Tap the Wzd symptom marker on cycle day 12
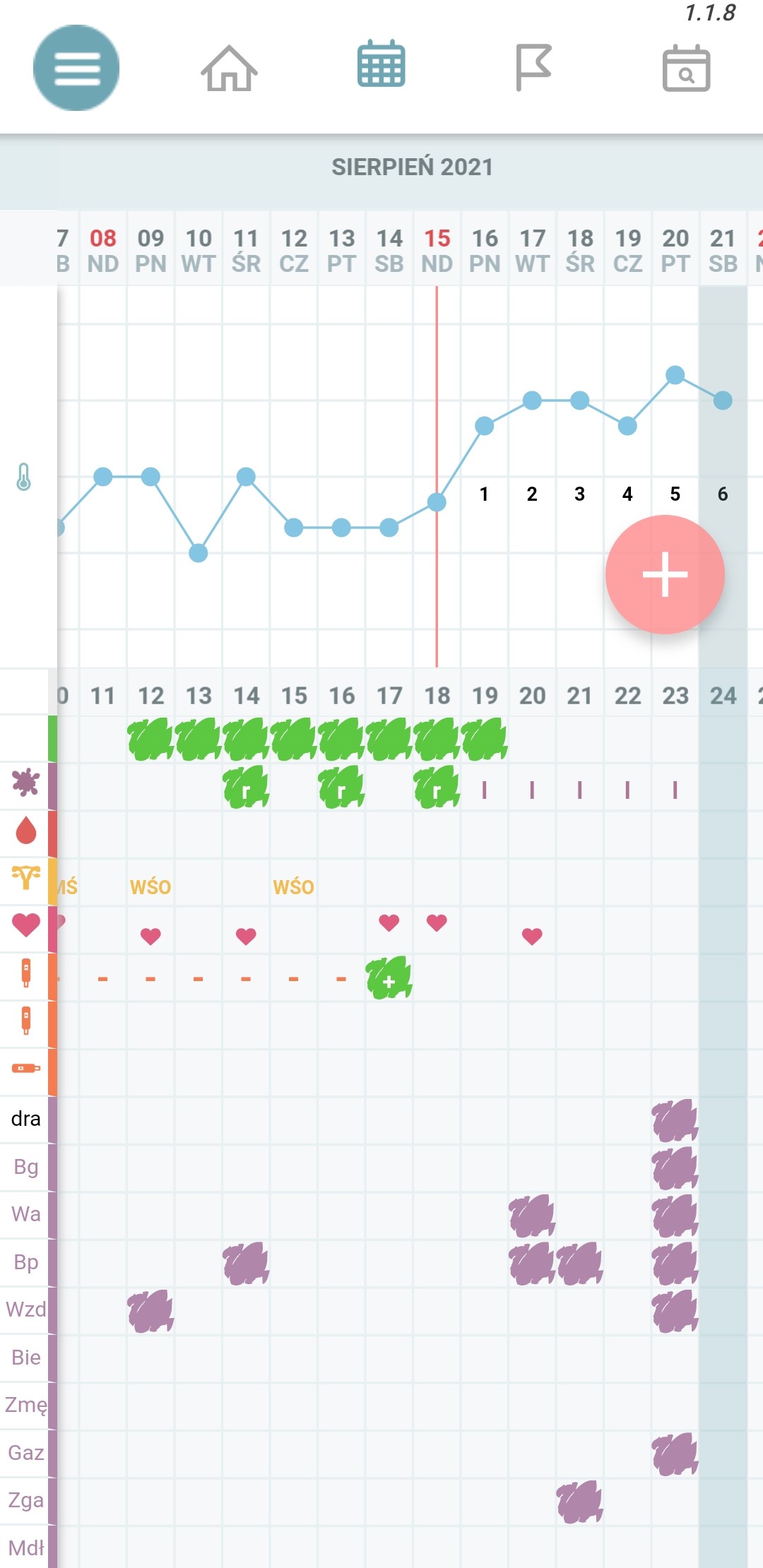This screenshot has height=1568, width=763. click(150, 1311)
